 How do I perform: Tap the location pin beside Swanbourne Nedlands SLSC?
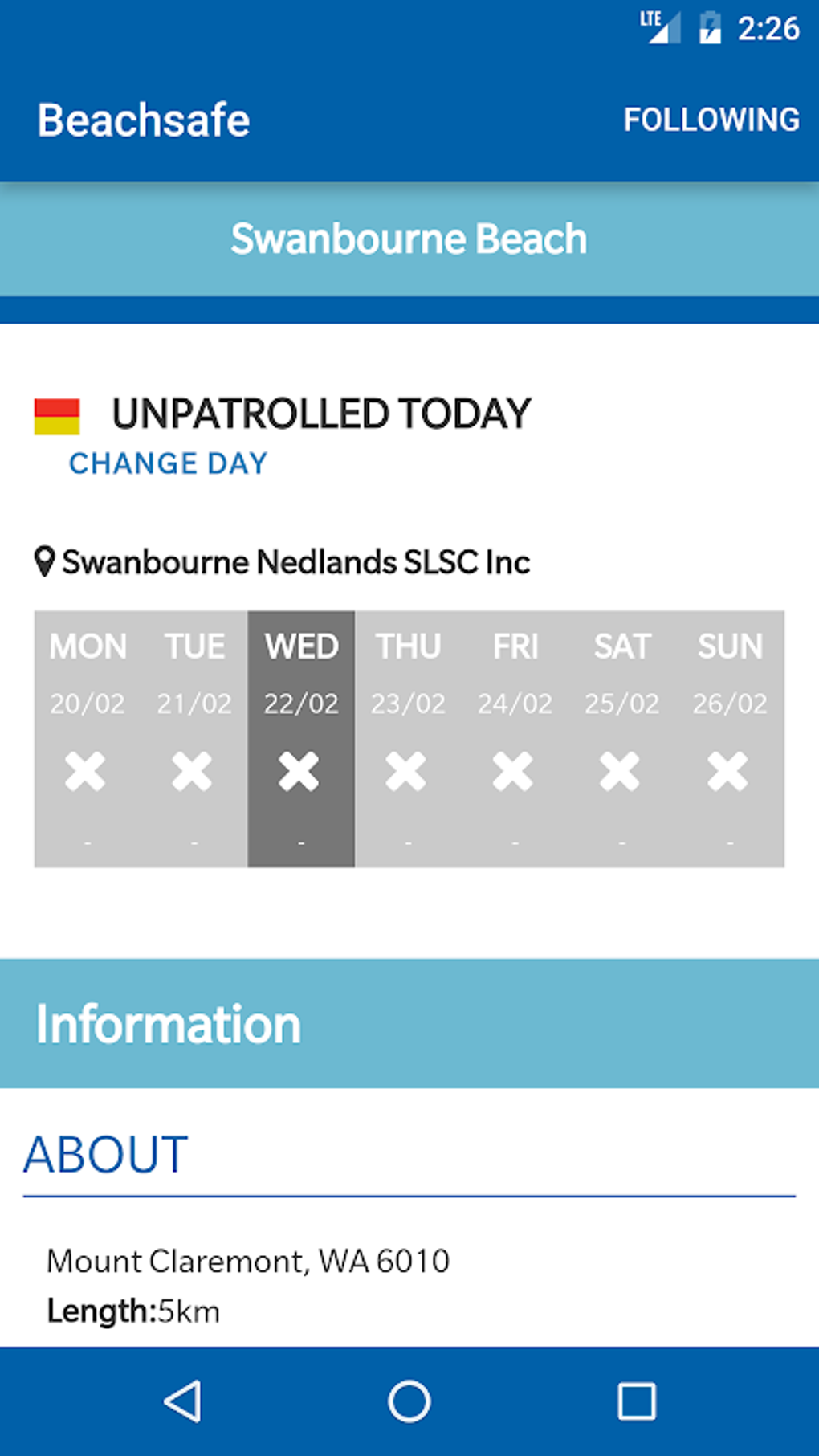pyautogui.click(x=43, y=561)
